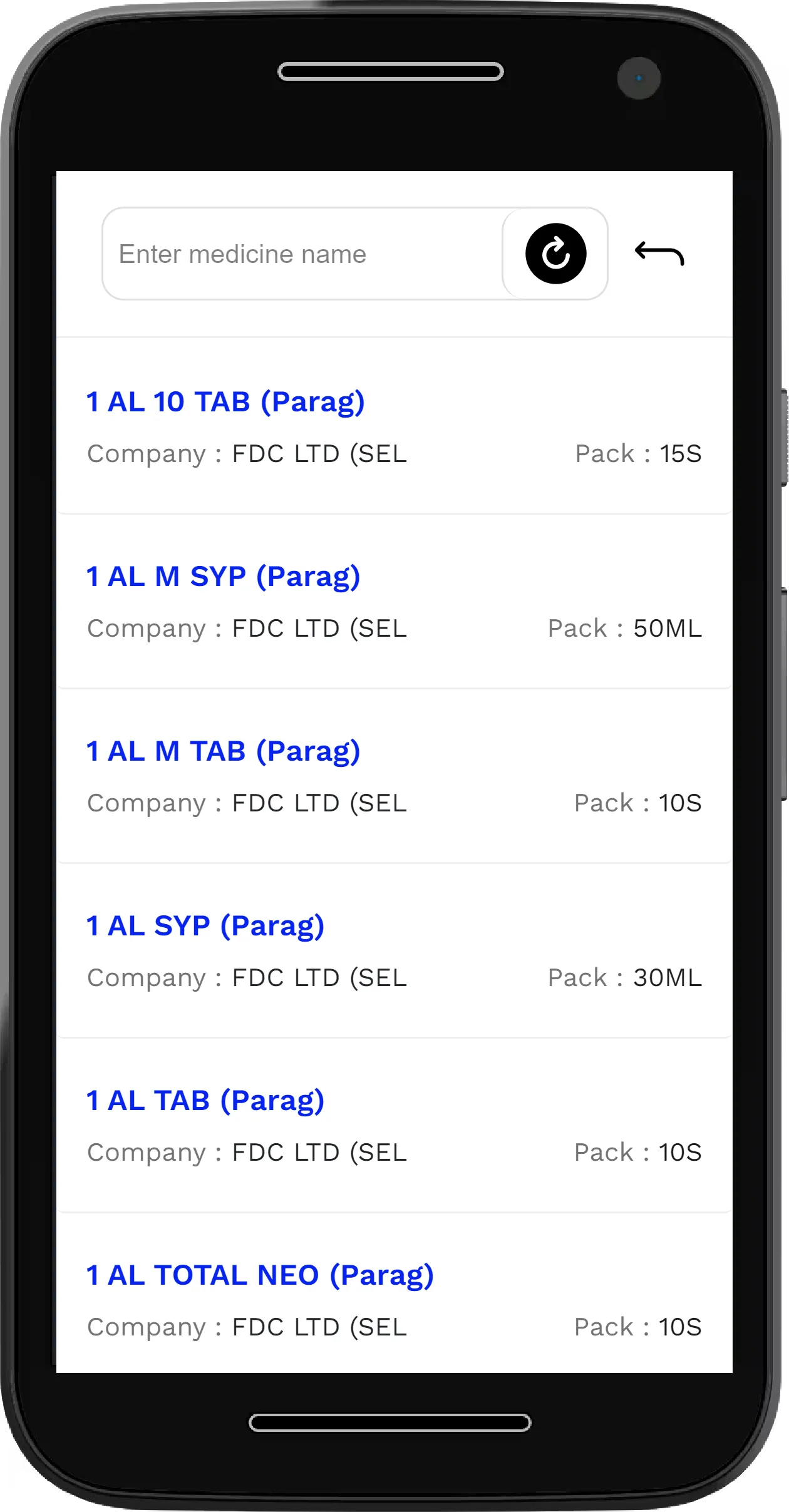Tap the black refresh button

click(555, 254)
